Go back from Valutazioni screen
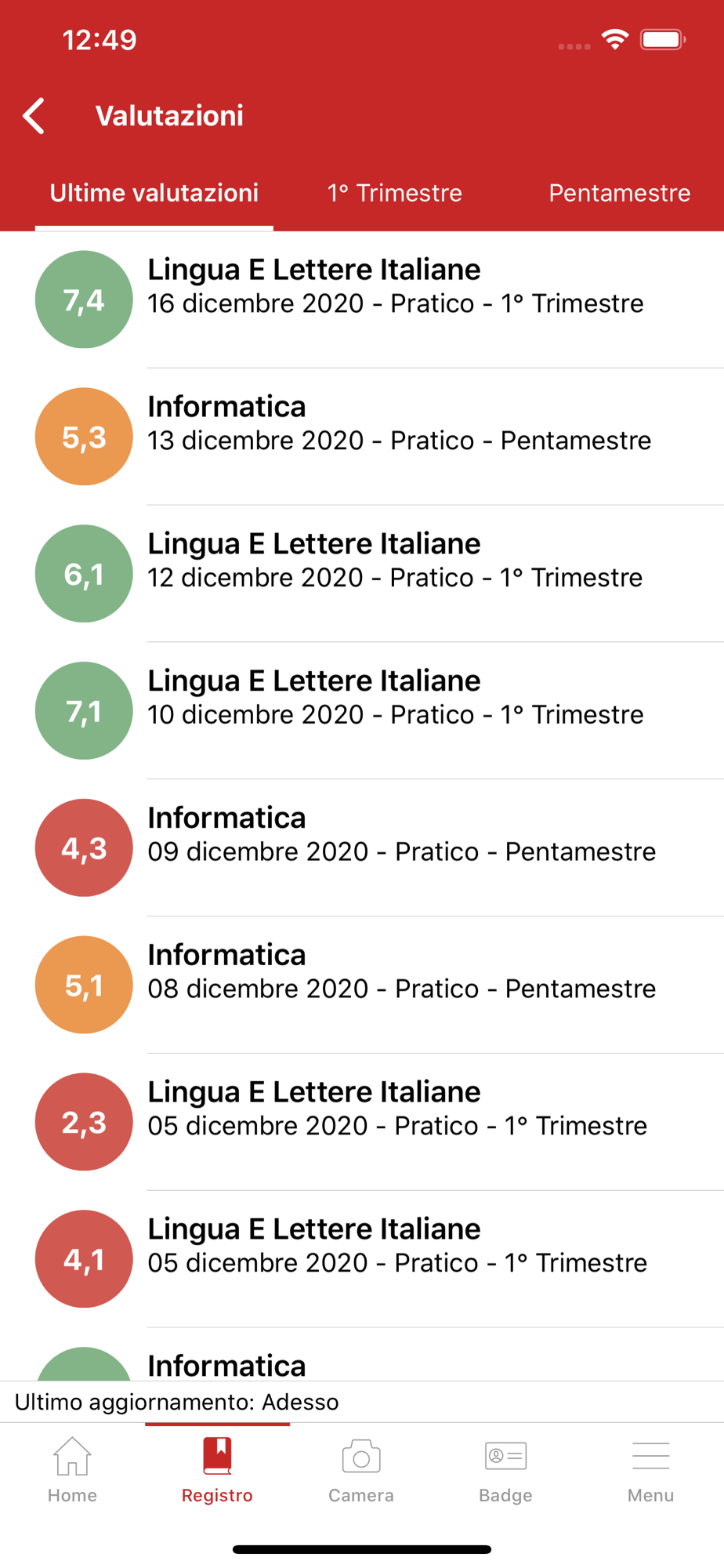The height and width of the screenshot is (1568, 724). coord(34,116)
